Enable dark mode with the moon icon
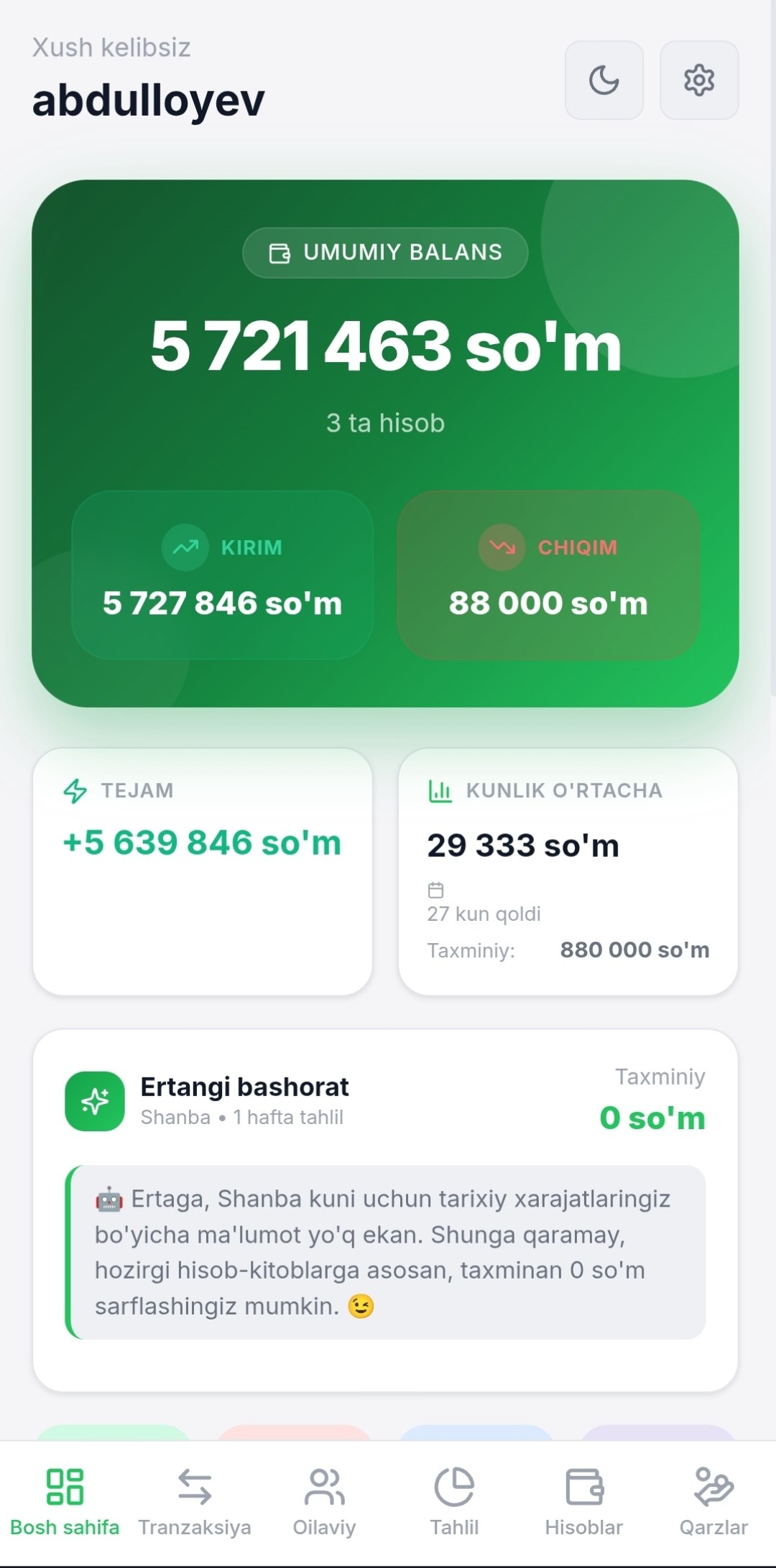The height and width of the screenshot is (1568, 776). [x=604, y=80]
